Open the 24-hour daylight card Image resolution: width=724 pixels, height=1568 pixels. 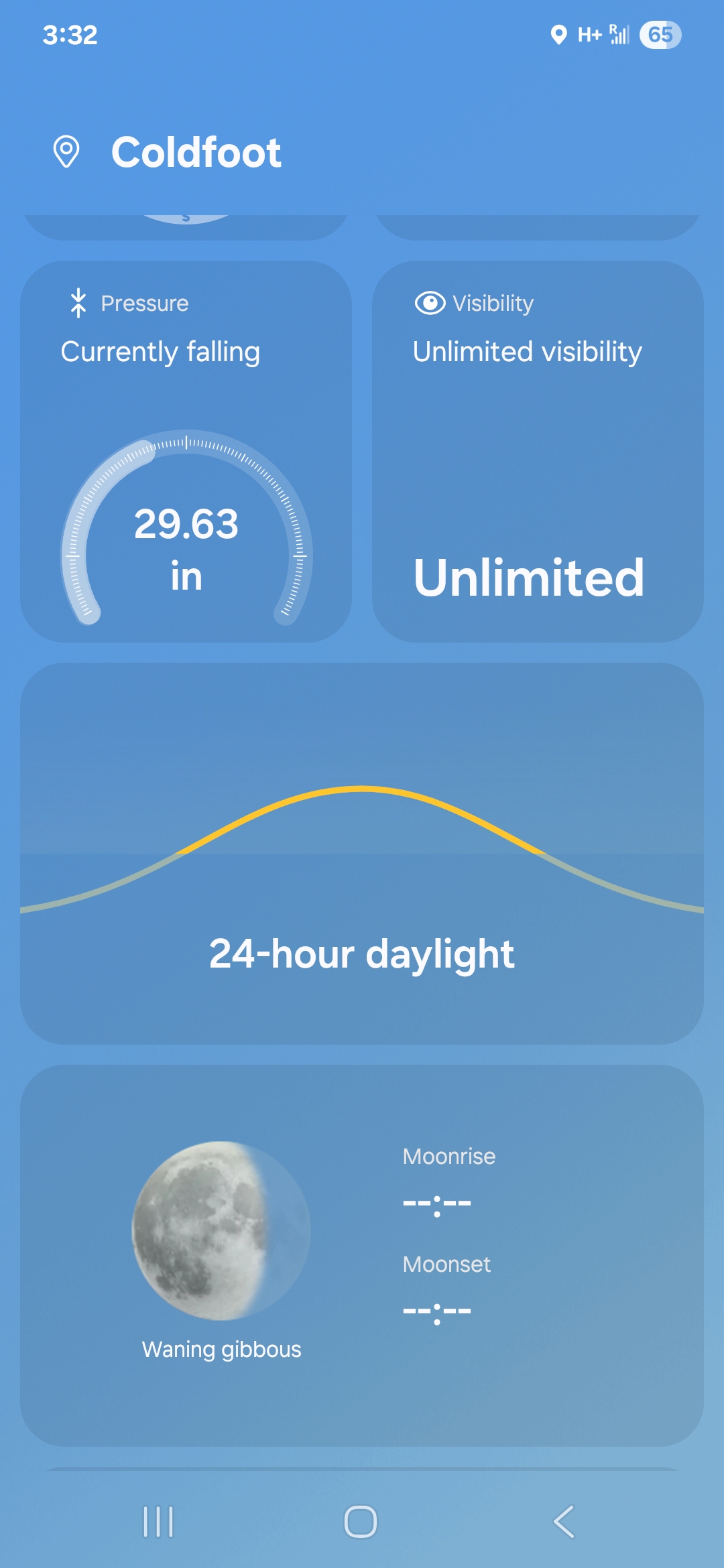[x=362, y=853]
